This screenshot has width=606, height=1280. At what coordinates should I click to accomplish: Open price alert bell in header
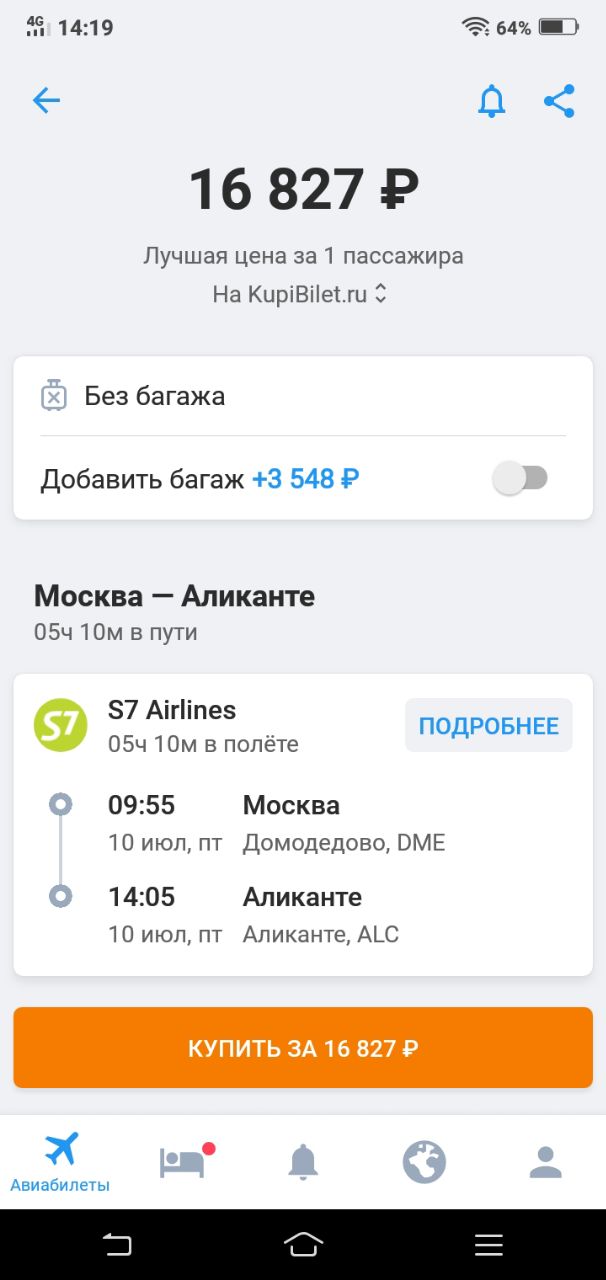tap(491, 101)
